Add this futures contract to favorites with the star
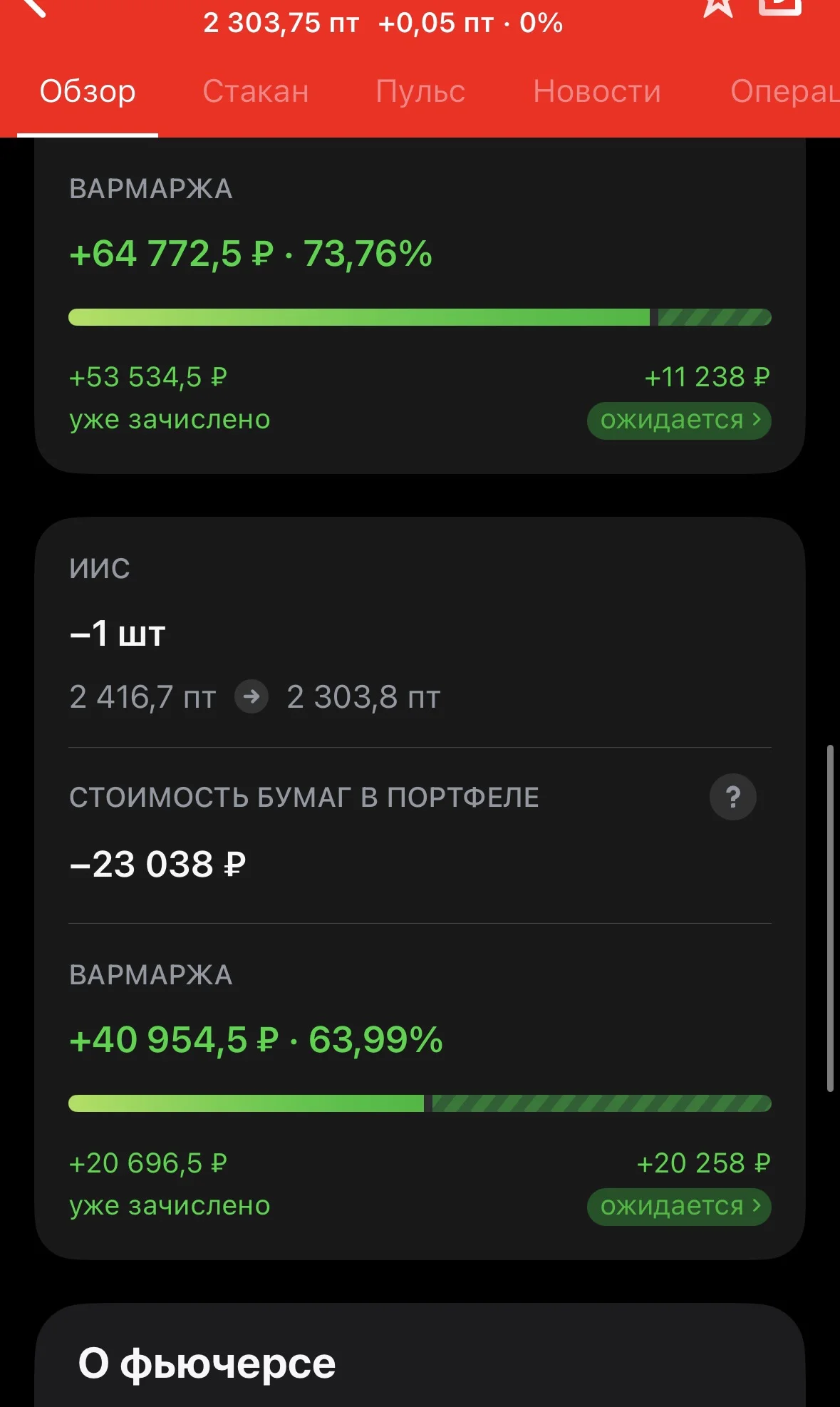The image size is (840, 1407). [x=718, y=6]
